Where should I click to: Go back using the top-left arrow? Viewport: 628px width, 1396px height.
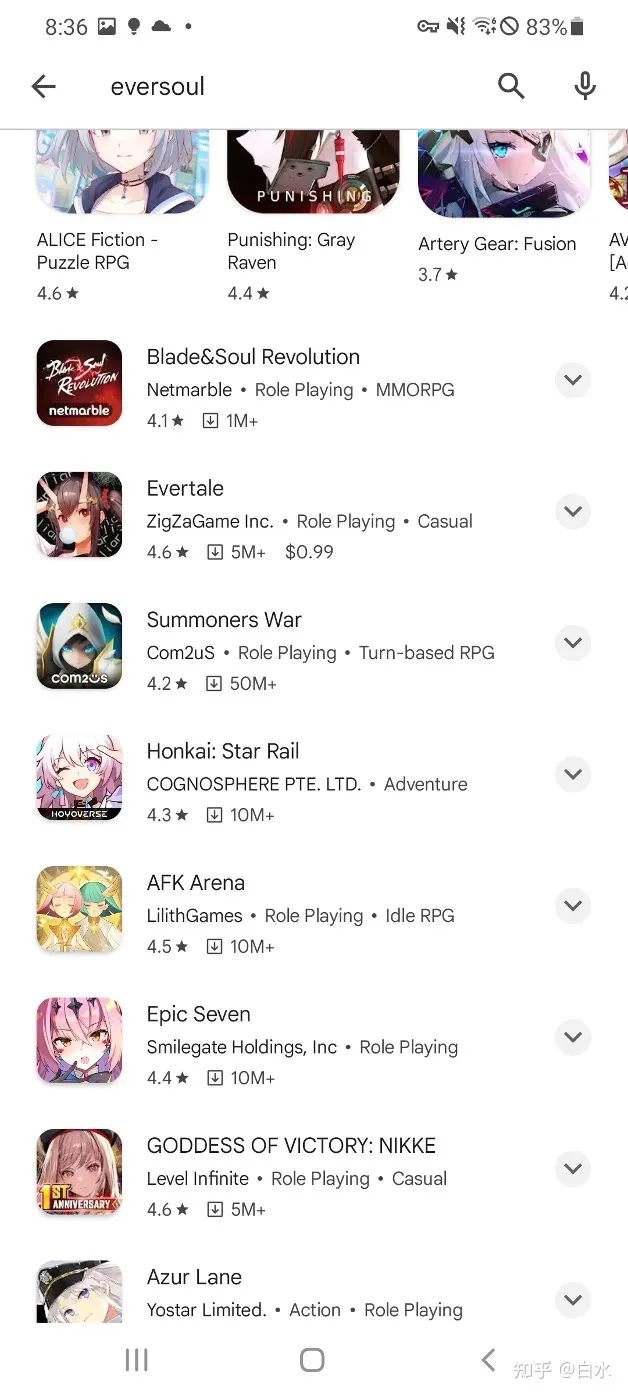(x=43, y=87)
